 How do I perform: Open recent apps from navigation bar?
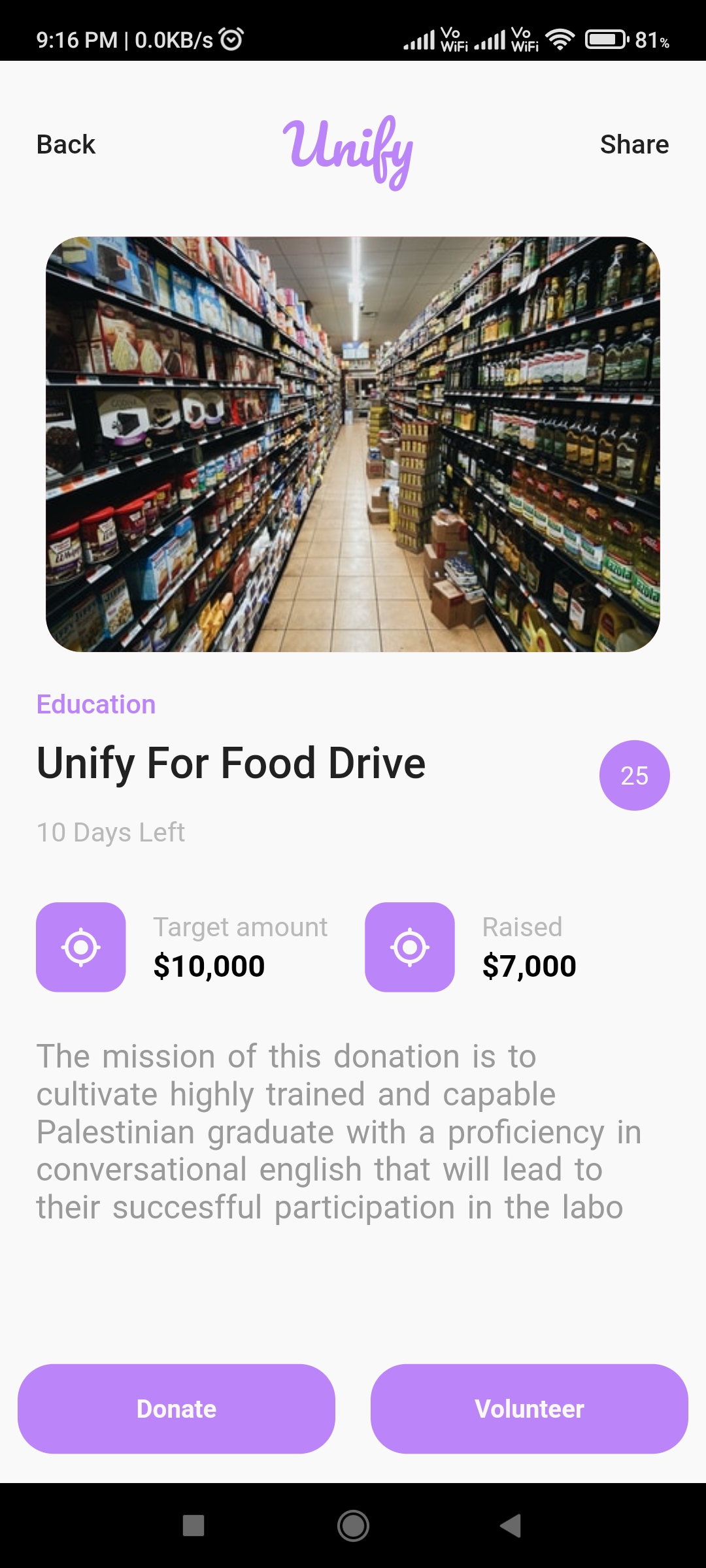tap(193, 1526)
